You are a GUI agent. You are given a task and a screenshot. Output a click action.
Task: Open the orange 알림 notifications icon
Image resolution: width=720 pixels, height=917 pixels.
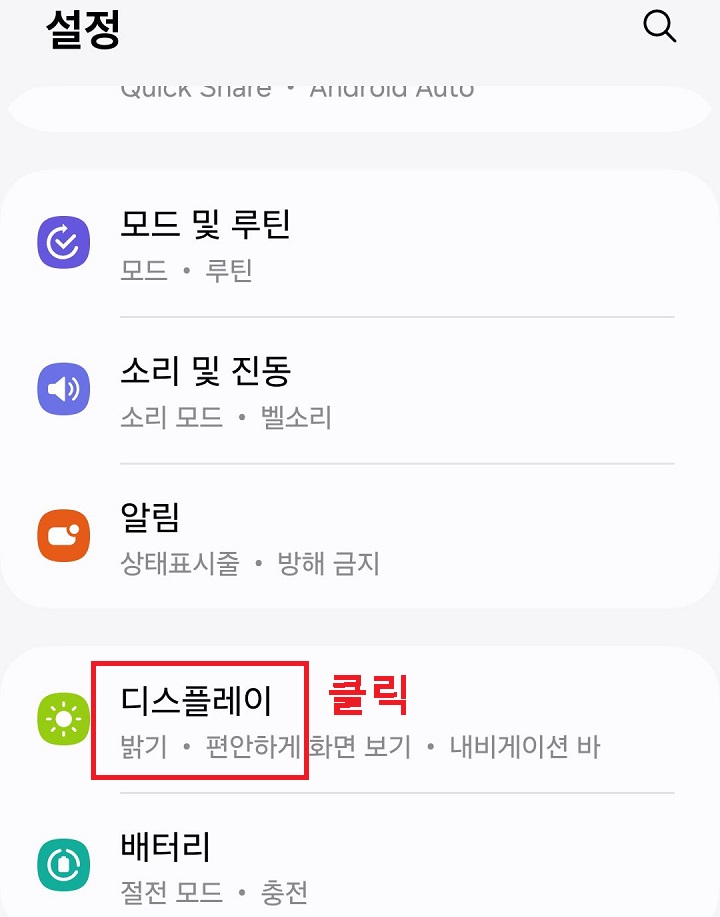pyautogui.click(x=64, y=534)
